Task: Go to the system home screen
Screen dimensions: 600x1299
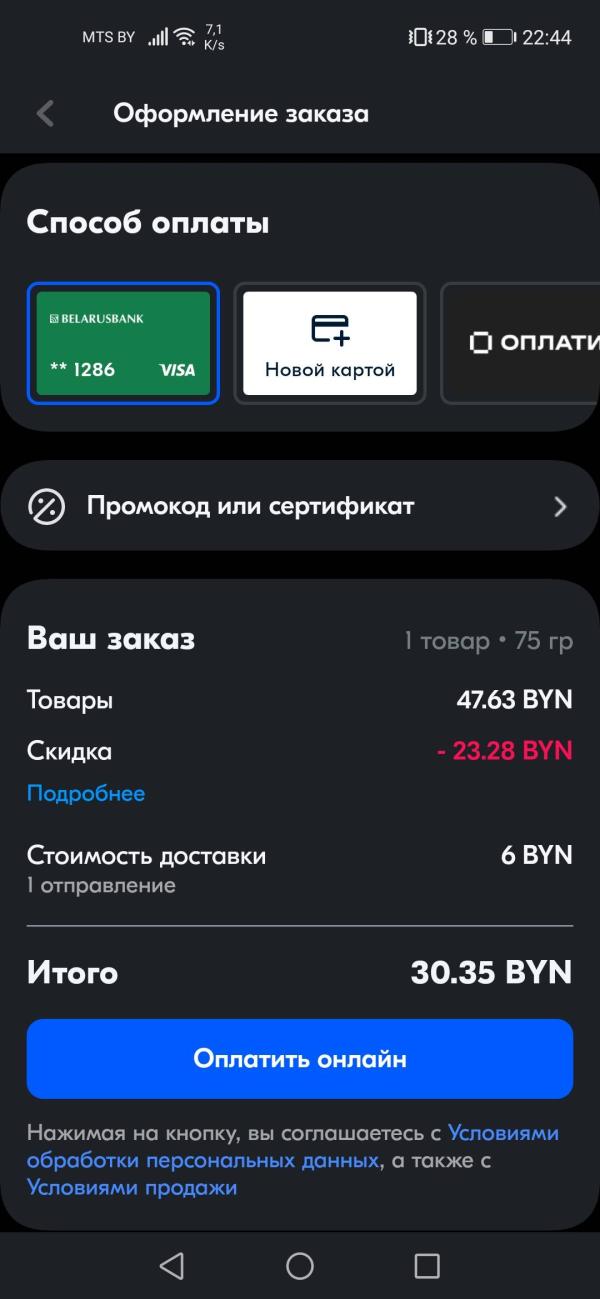Action: tap(300, 1266)
